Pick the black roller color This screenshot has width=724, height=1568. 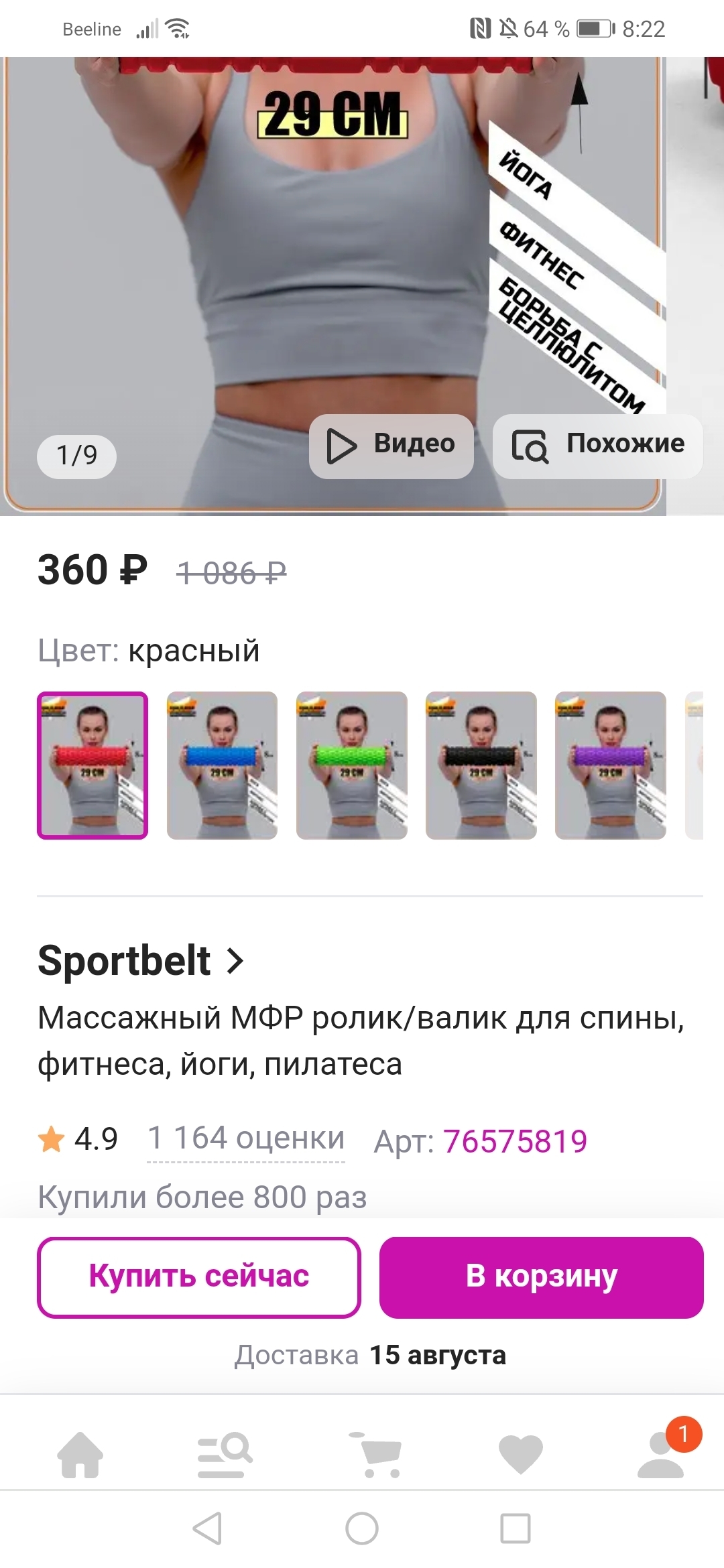pos(481,765)
